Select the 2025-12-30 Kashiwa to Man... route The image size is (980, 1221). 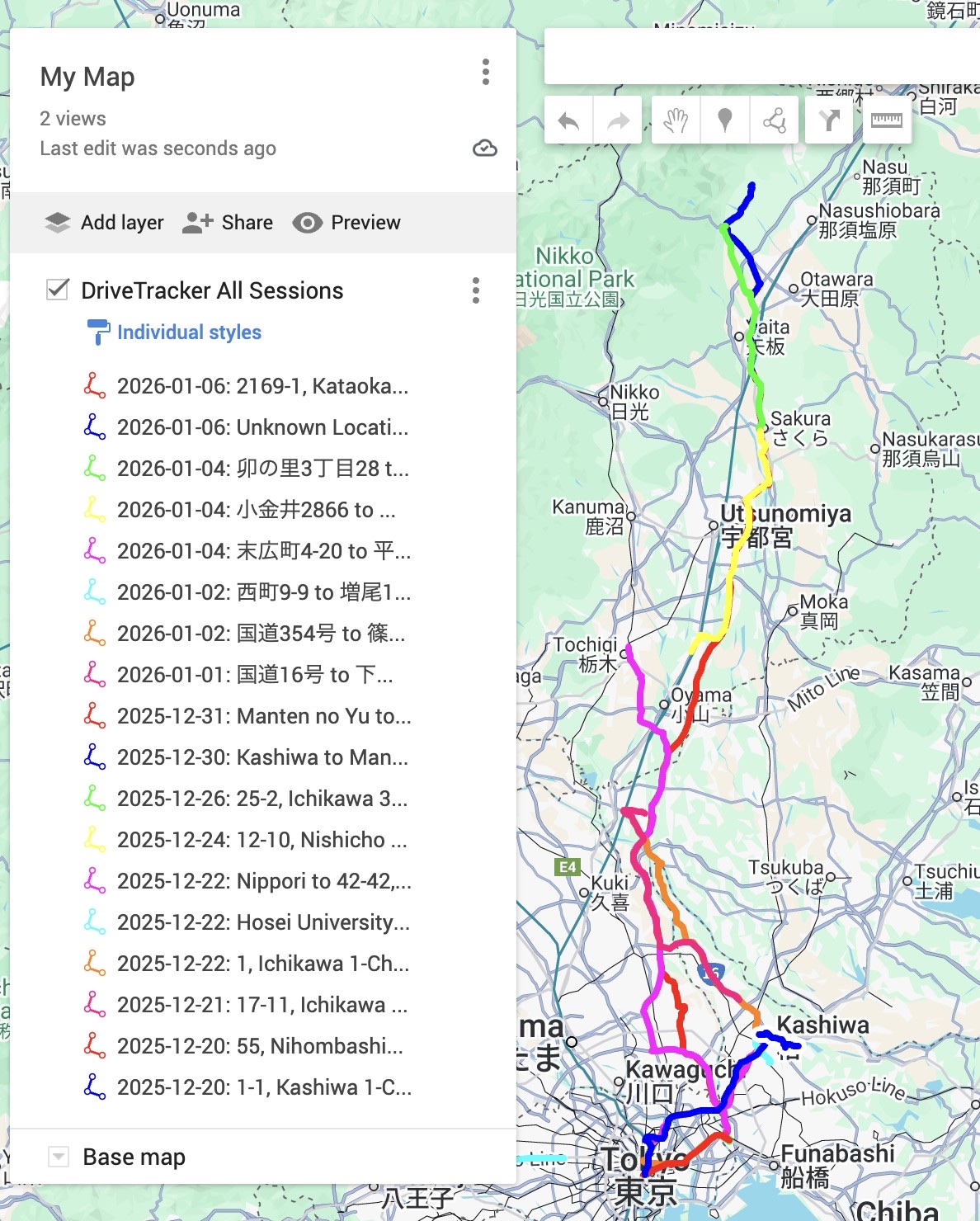pos(262,757)
